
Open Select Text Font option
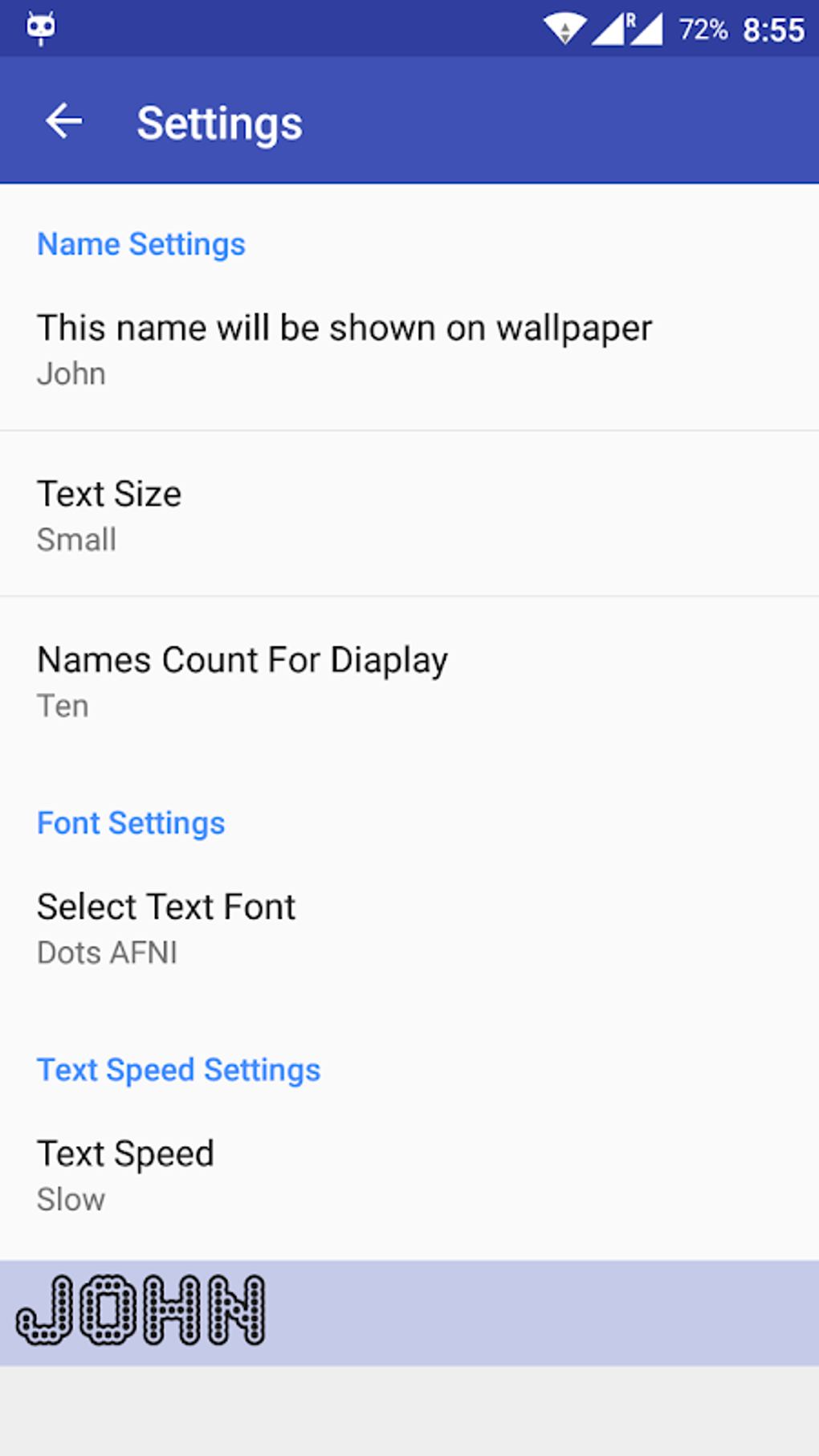(x=409, y=928)
